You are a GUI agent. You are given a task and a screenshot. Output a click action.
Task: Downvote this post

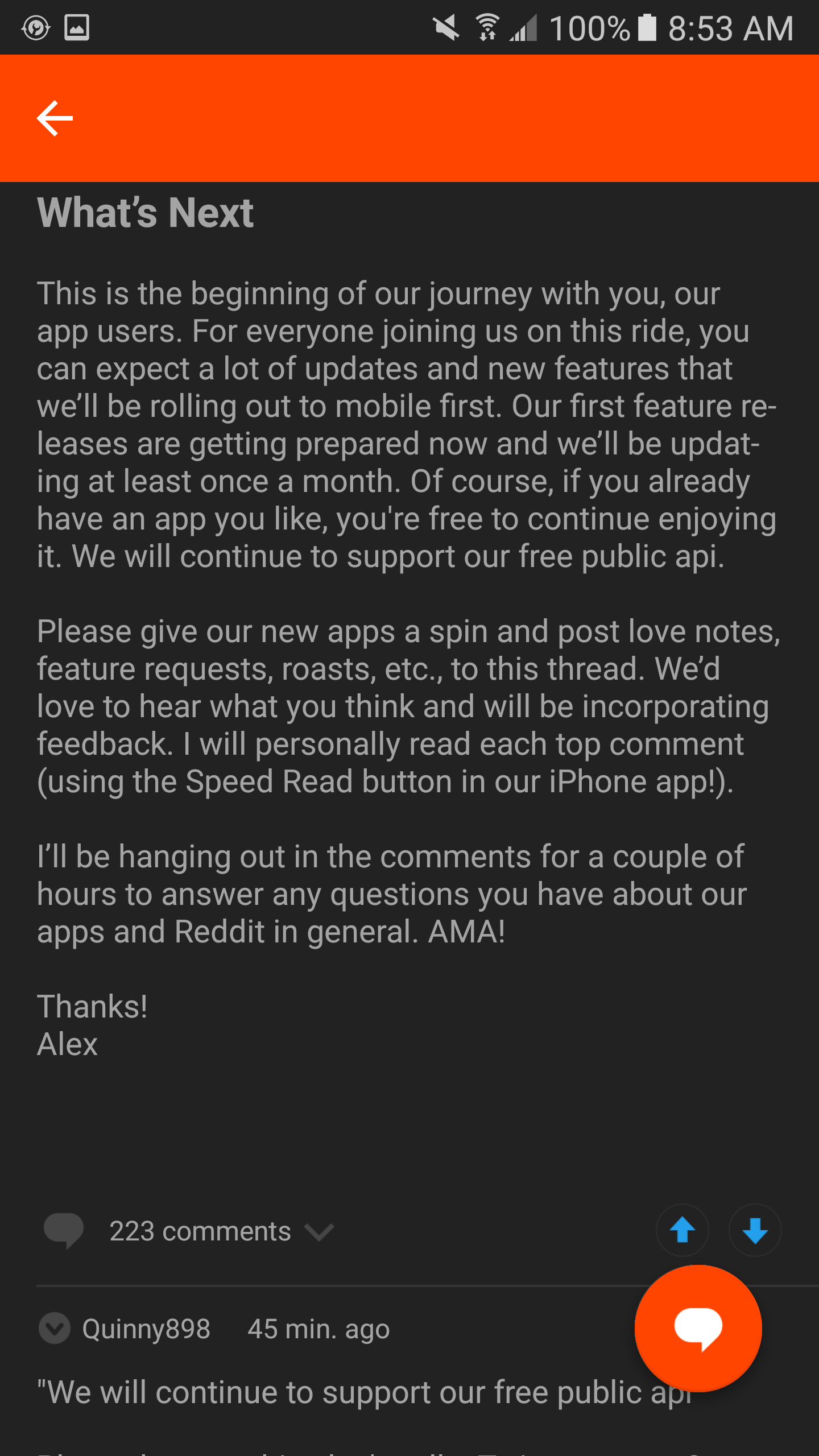755,1231
